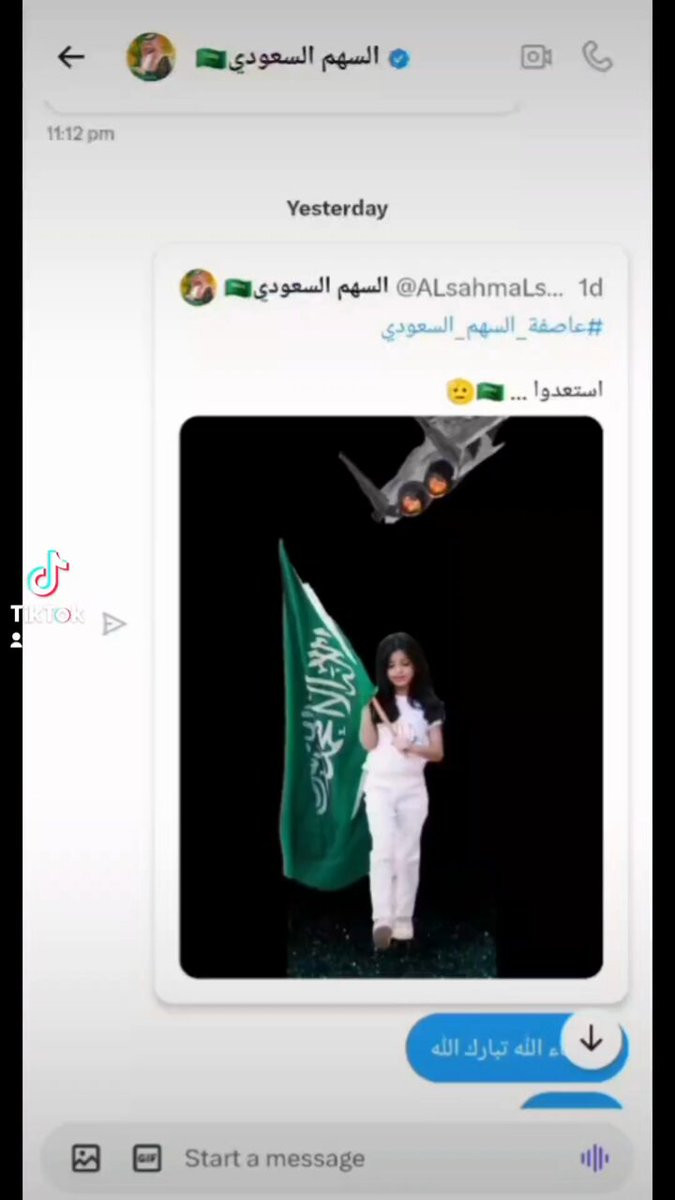Open the hashtag عاصفة_السهم_السعودي
Image resolution: width=675 pixels, height=1200 pixels.
pyautogui.click(x=491, y=327)
